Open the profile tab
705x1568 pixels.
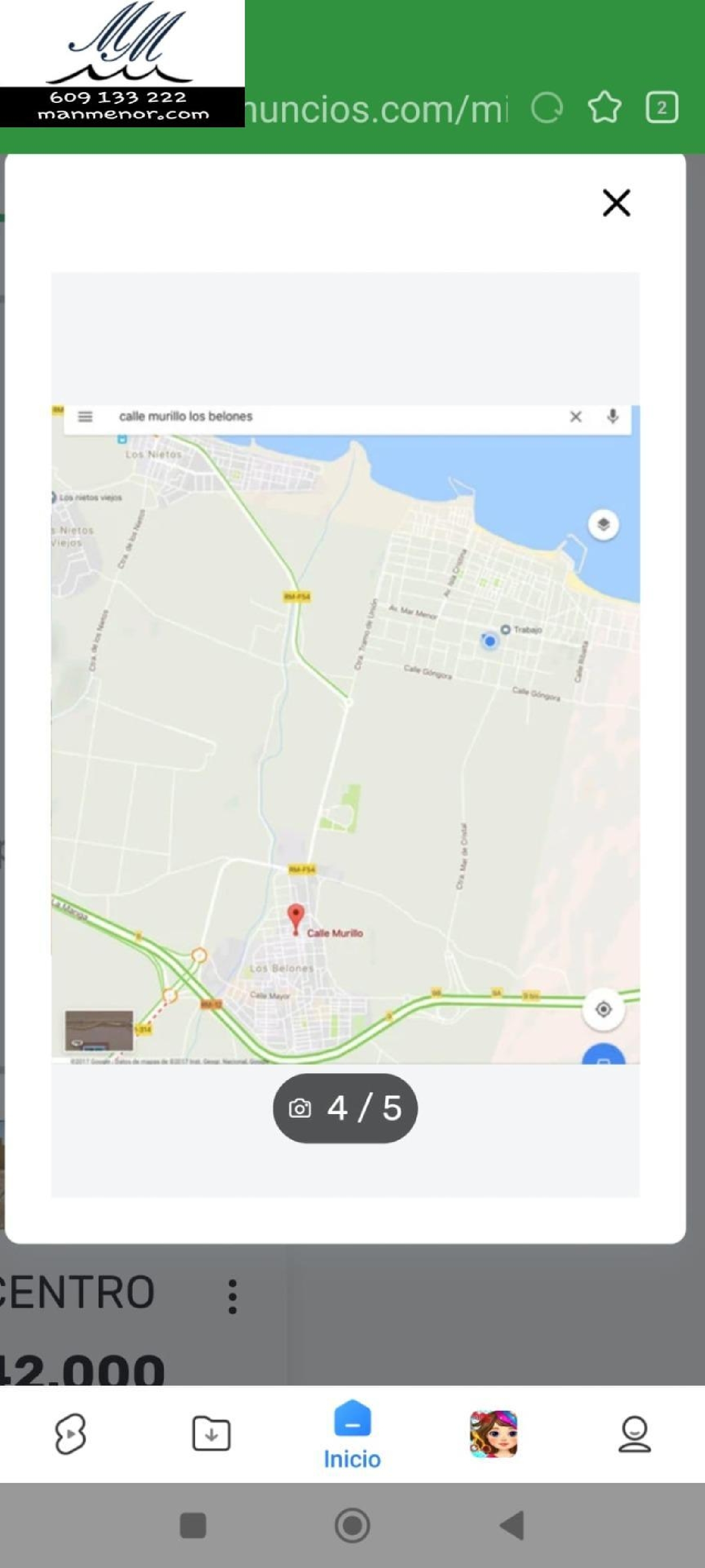634,1434
